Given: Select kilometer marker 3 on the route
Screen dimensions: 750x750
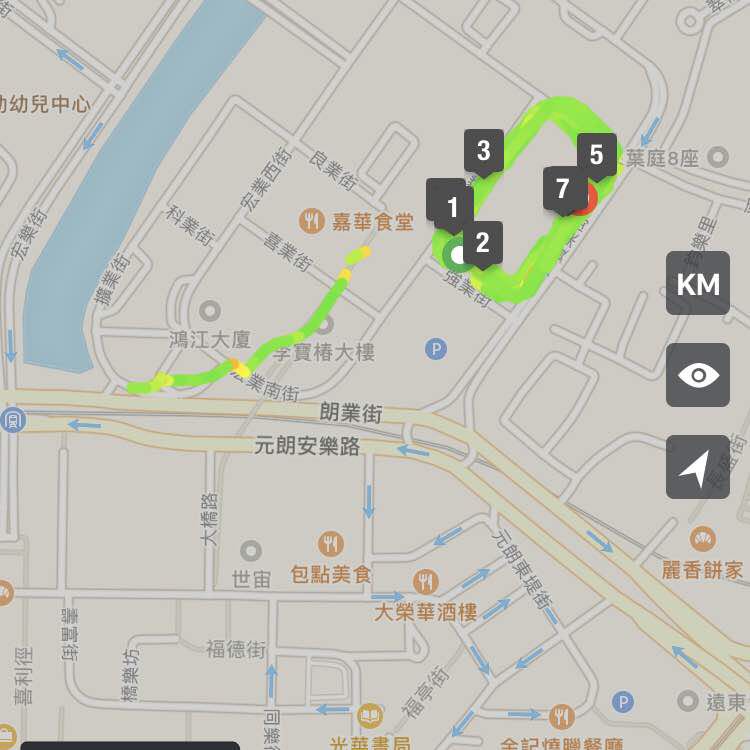Looking at the screenshot, I should [x=483, y=151].
